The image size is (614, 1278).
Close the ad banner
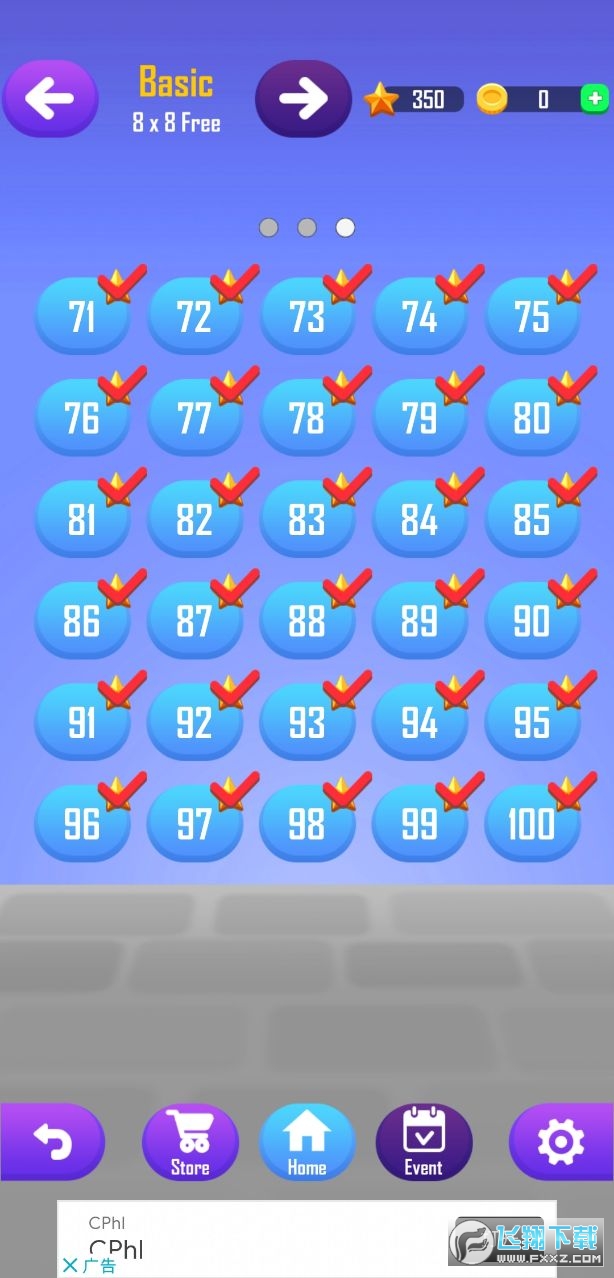70,1265
